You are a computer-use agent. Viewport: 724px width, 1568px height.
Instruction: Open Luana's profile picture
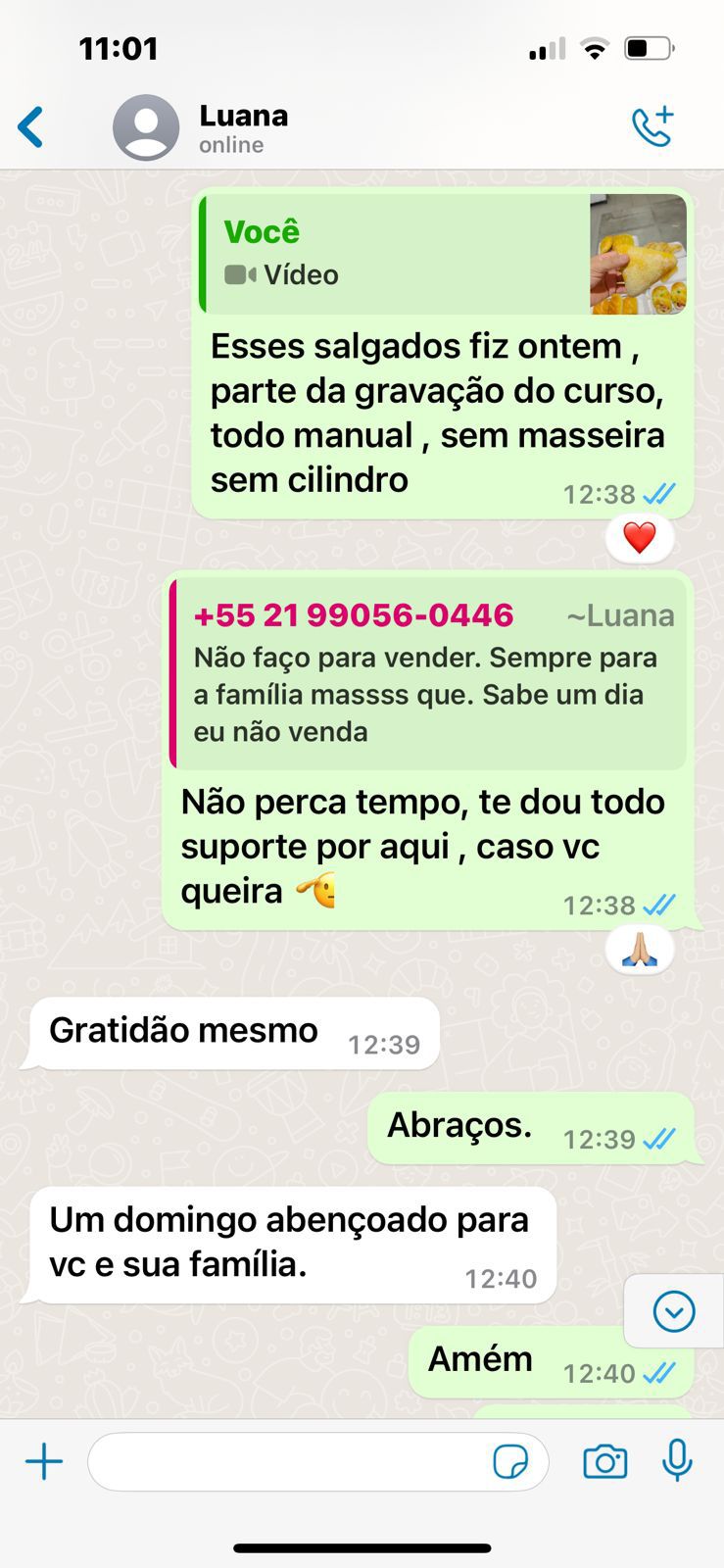click(145, 127)
